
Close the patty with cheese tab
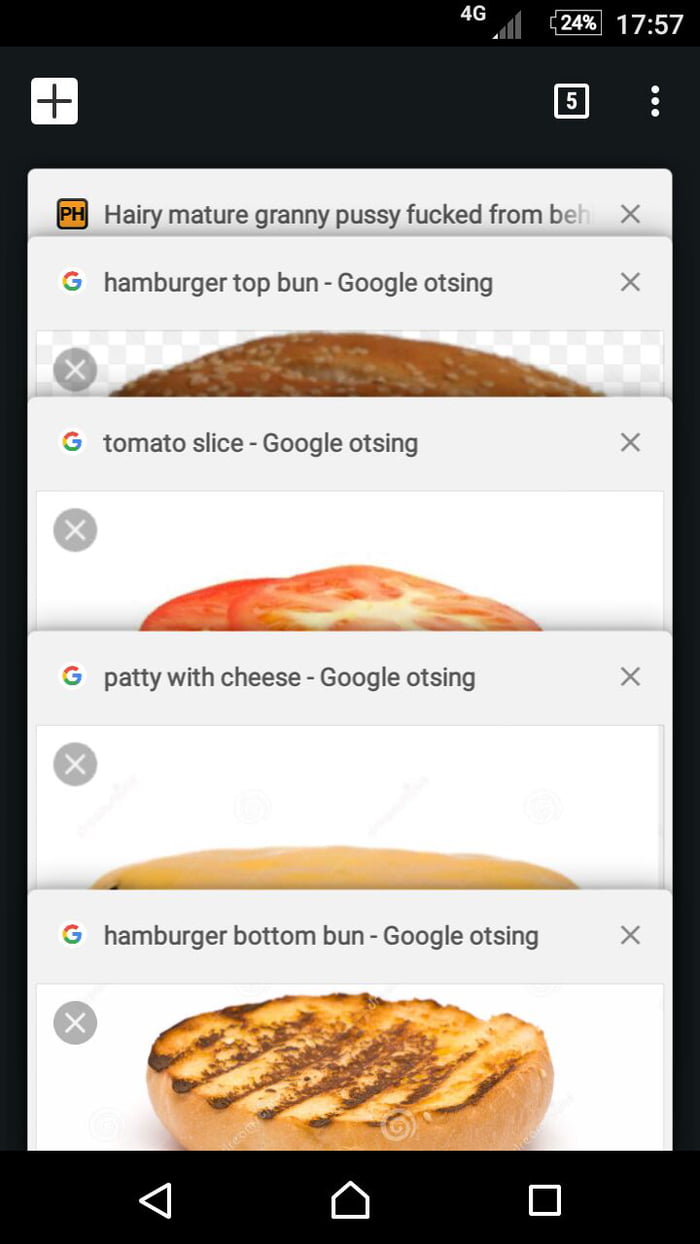tap(630, 676)
